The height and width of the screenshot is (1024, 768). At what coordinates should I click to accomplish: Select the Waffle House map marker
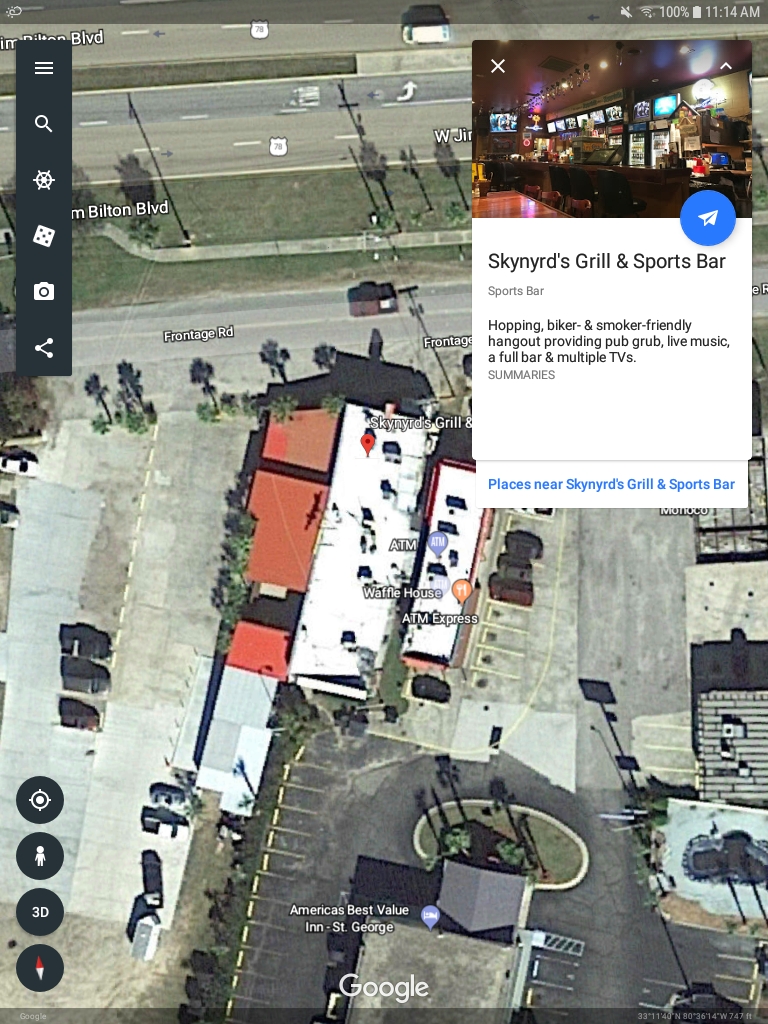click(461, 590)
